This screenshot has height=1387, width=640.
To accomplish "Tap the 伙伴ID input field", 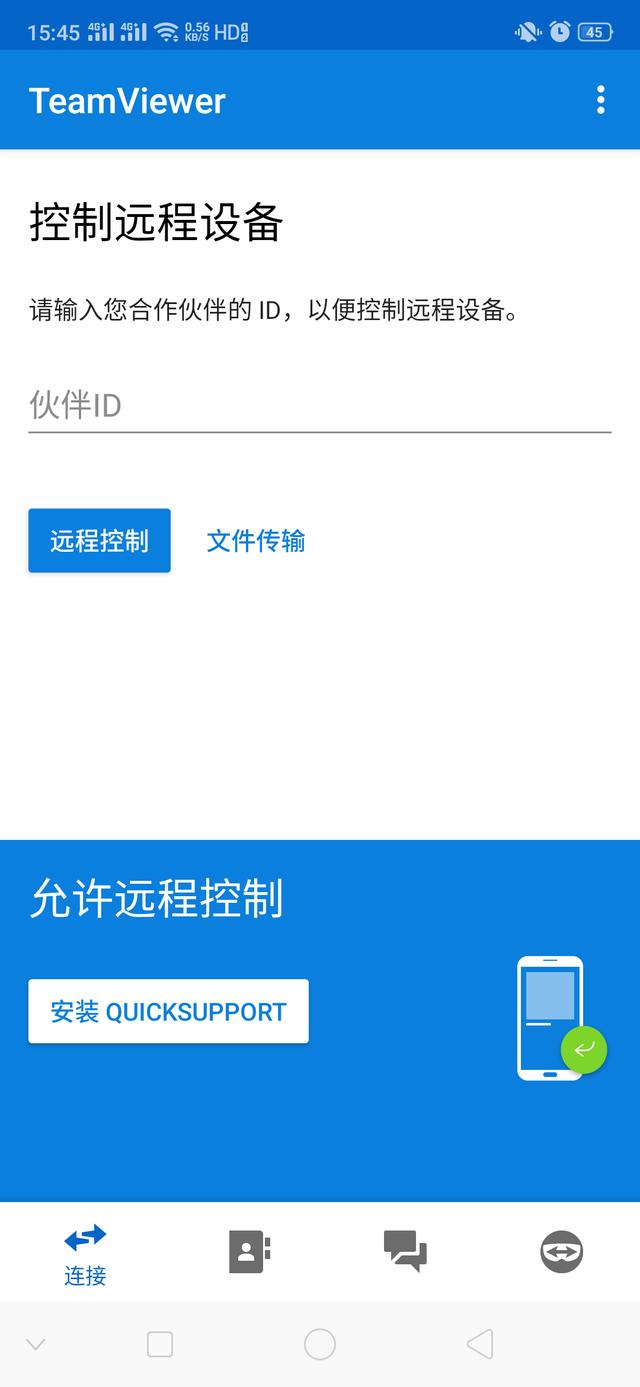I will click(320, 405).
